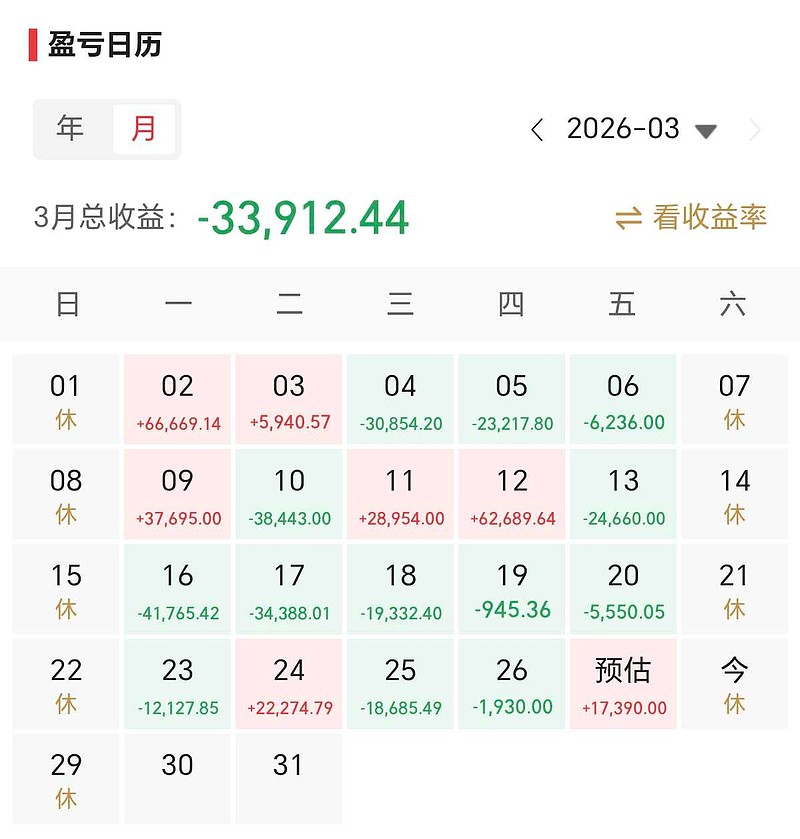Click the right chevron to view next month
Screen dimensions: 800x839
point(756,129)
